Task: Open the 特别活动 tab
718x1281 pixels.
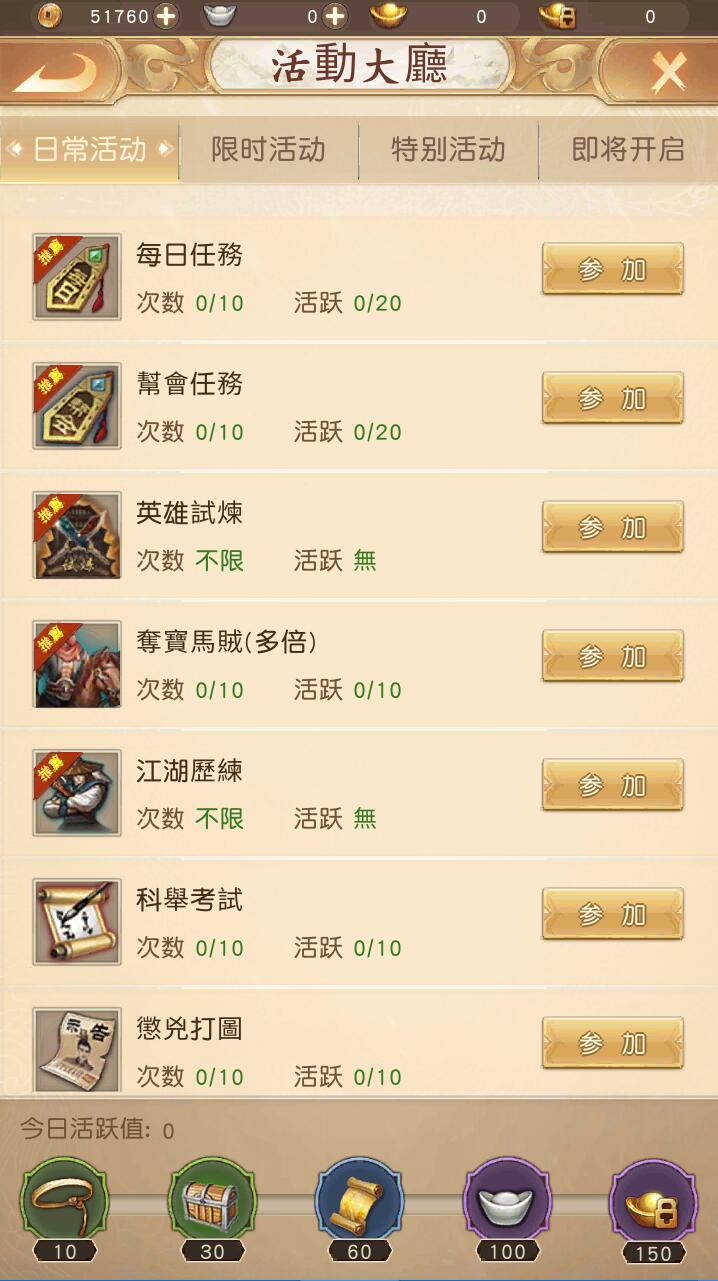Action: [x=448, y=150]
